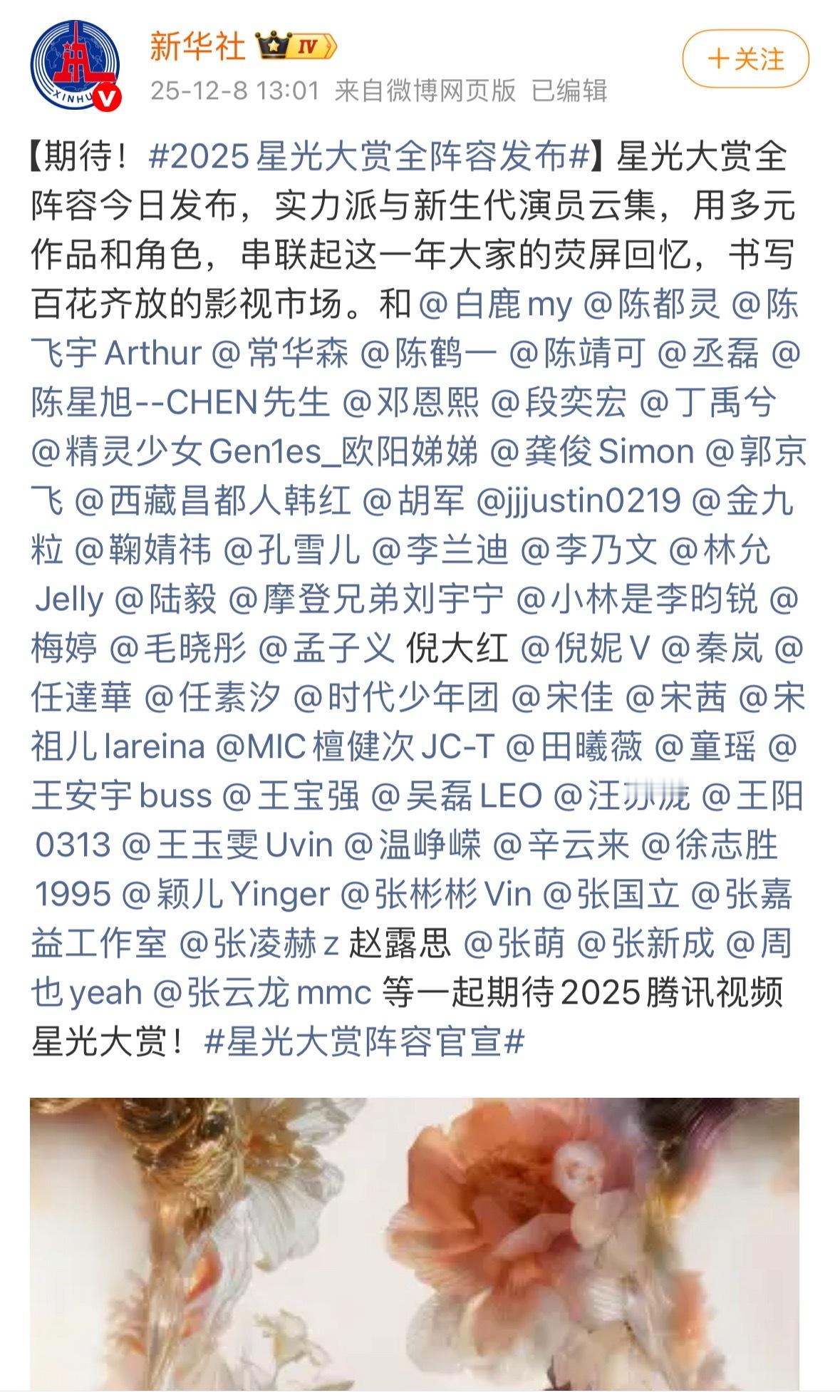Open the attached flower artwork image
The image size is (840, 1400).
coord(420,1247)
